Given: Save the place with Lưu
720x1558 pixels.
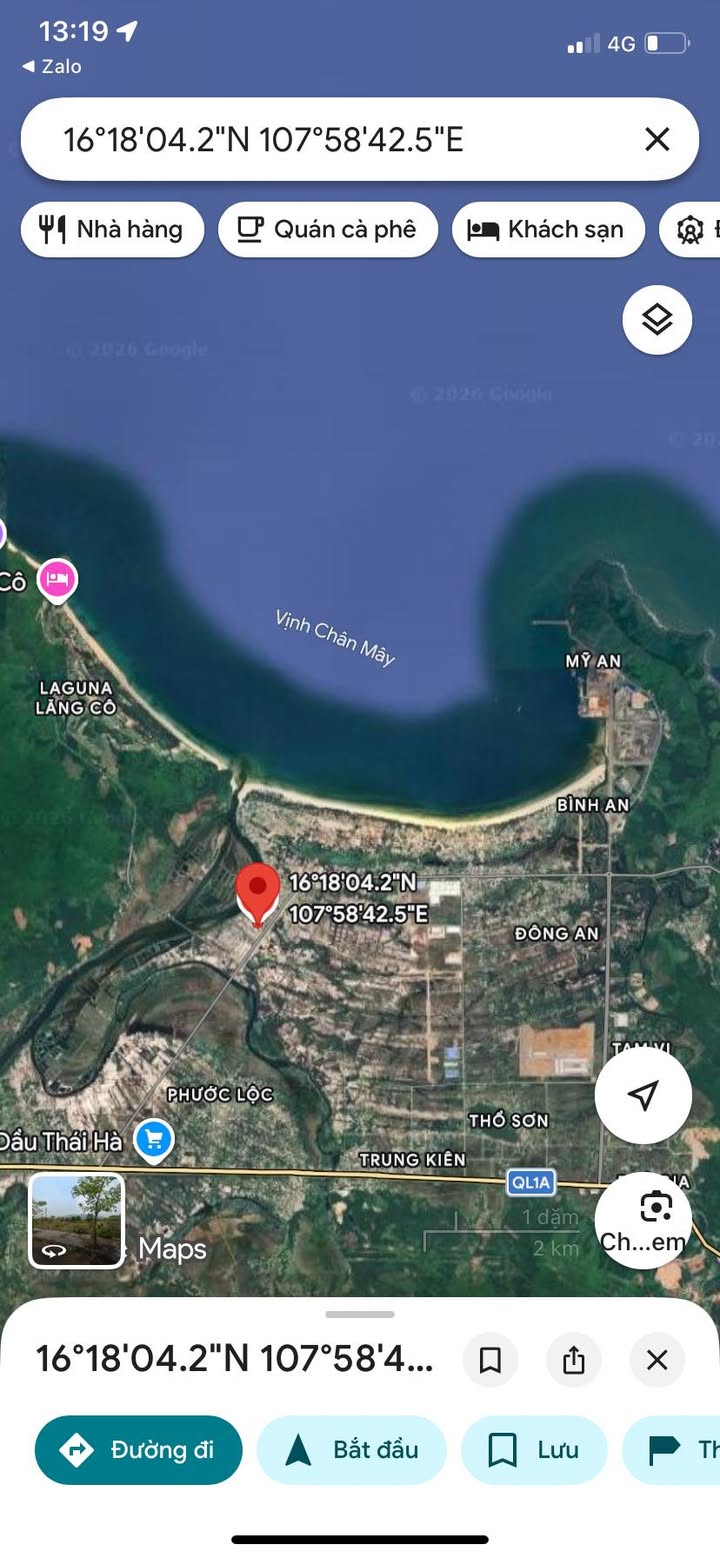Looking at the screenshot, I should 534,1450.
